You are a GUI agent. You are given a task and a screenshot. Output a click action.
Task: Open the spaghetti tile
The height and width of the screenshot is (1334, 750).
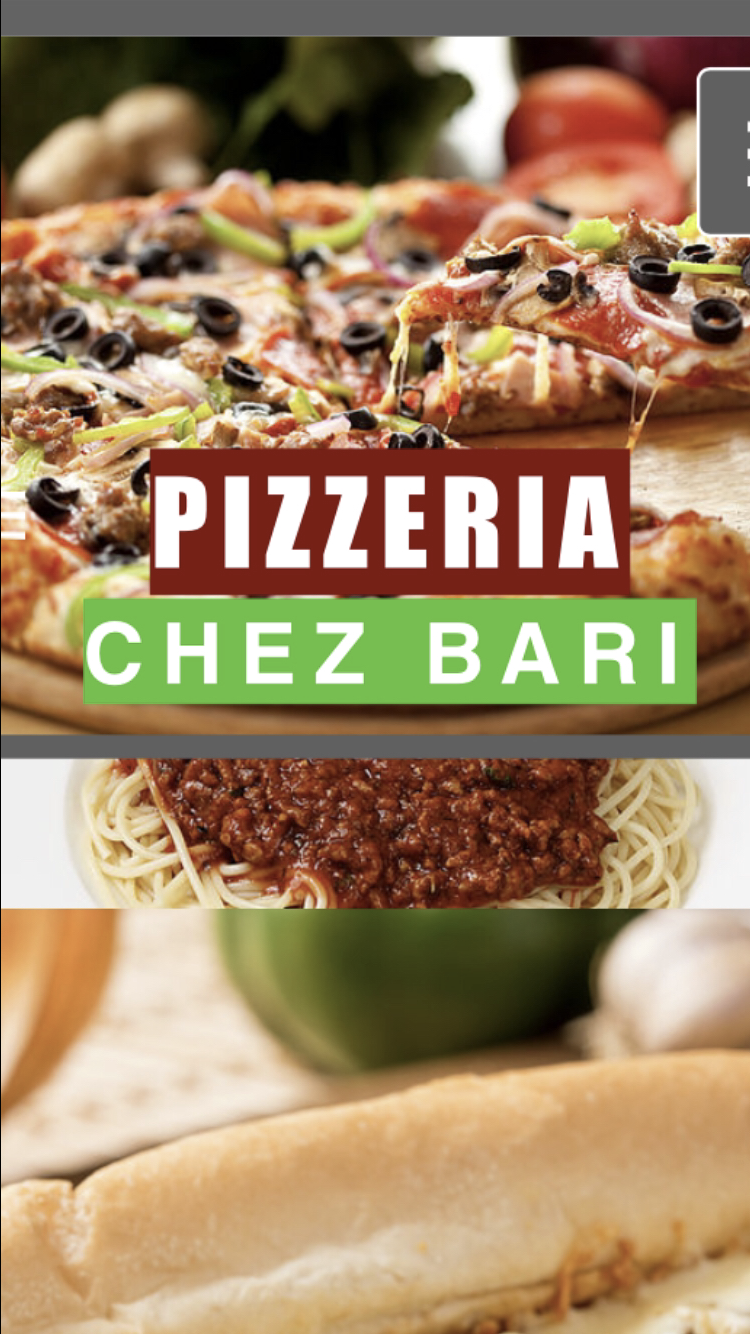point(375,833)
